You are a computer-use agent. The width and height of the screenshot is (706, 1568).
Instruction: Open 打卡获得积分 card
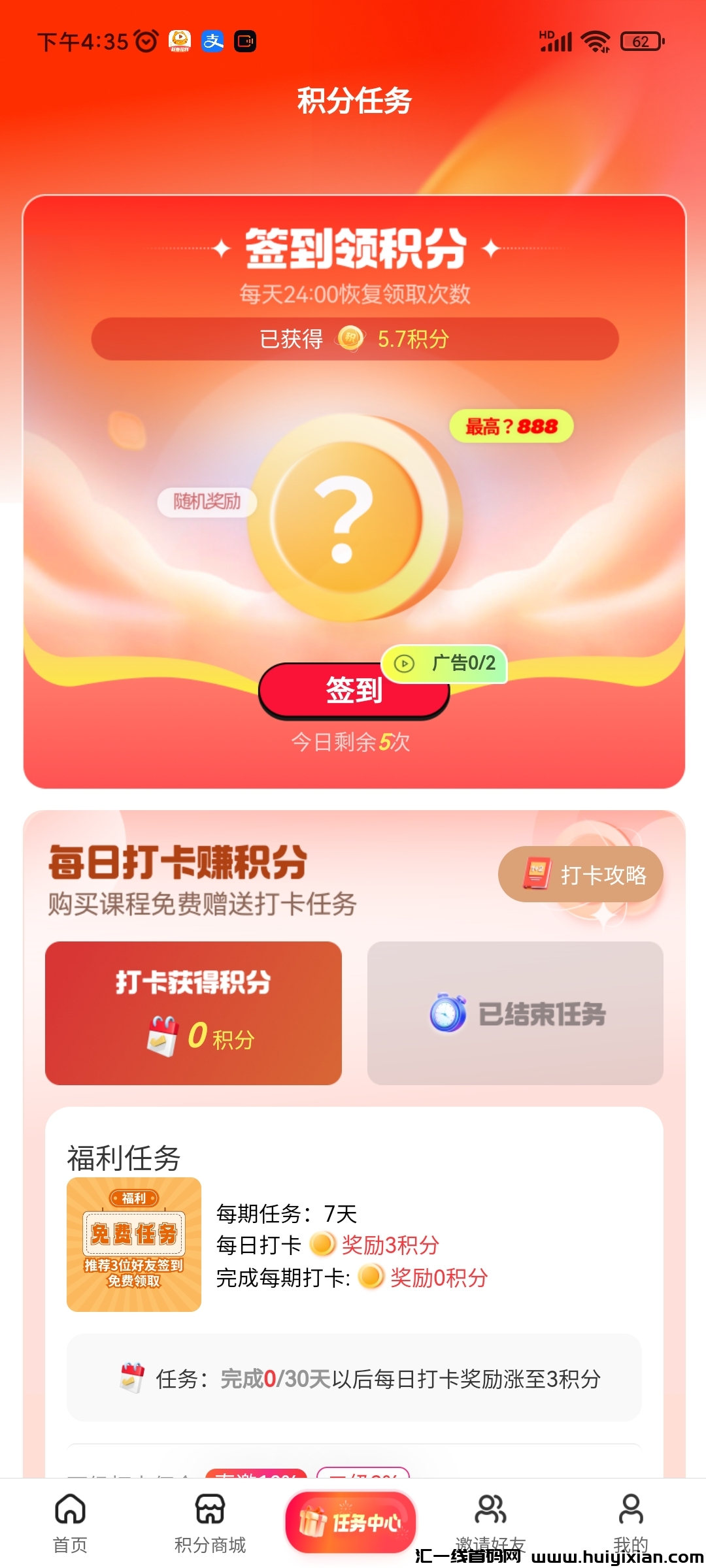[193, 1013]
